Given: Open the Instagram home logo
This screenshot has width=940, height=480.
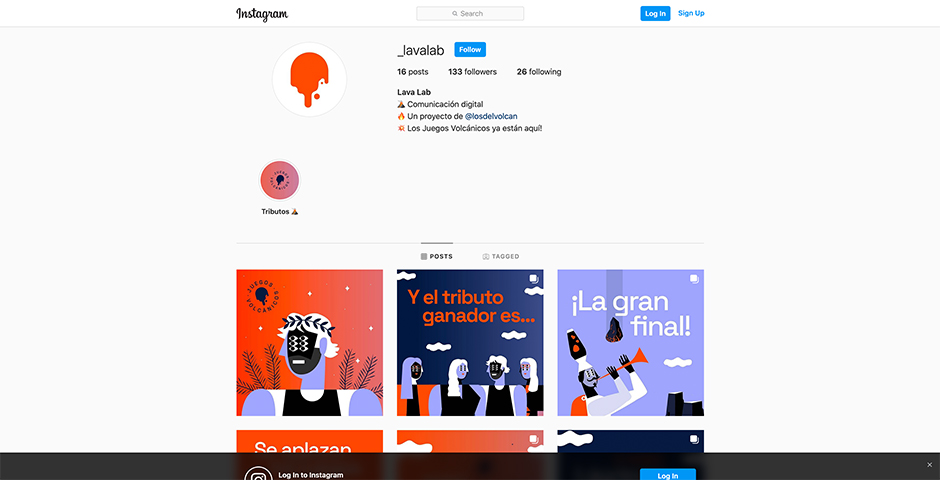Looking at the screenshot, I should pyautogui.click(x=262, y=14).
